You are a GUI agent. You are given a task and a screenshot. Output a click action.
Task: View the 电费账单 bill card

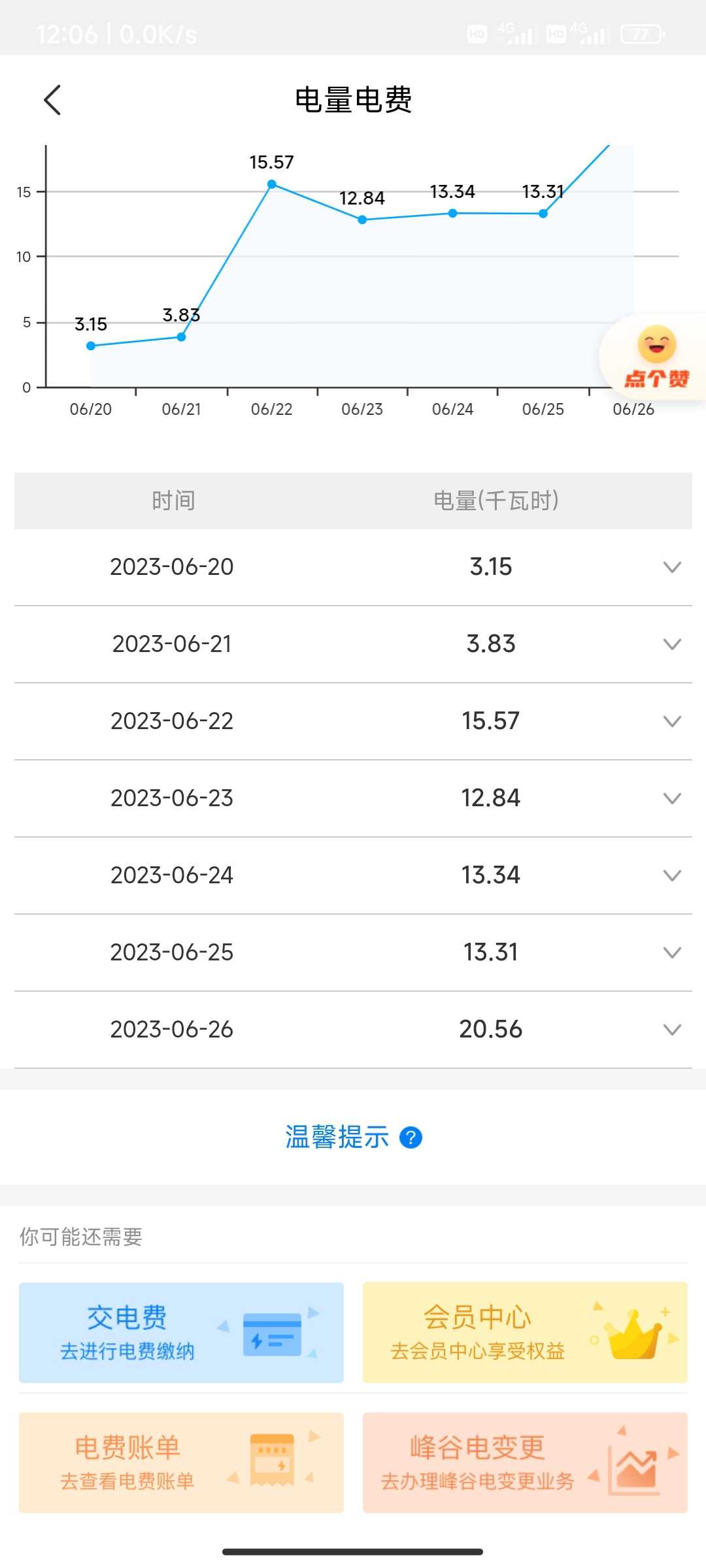click(181, 1462)
